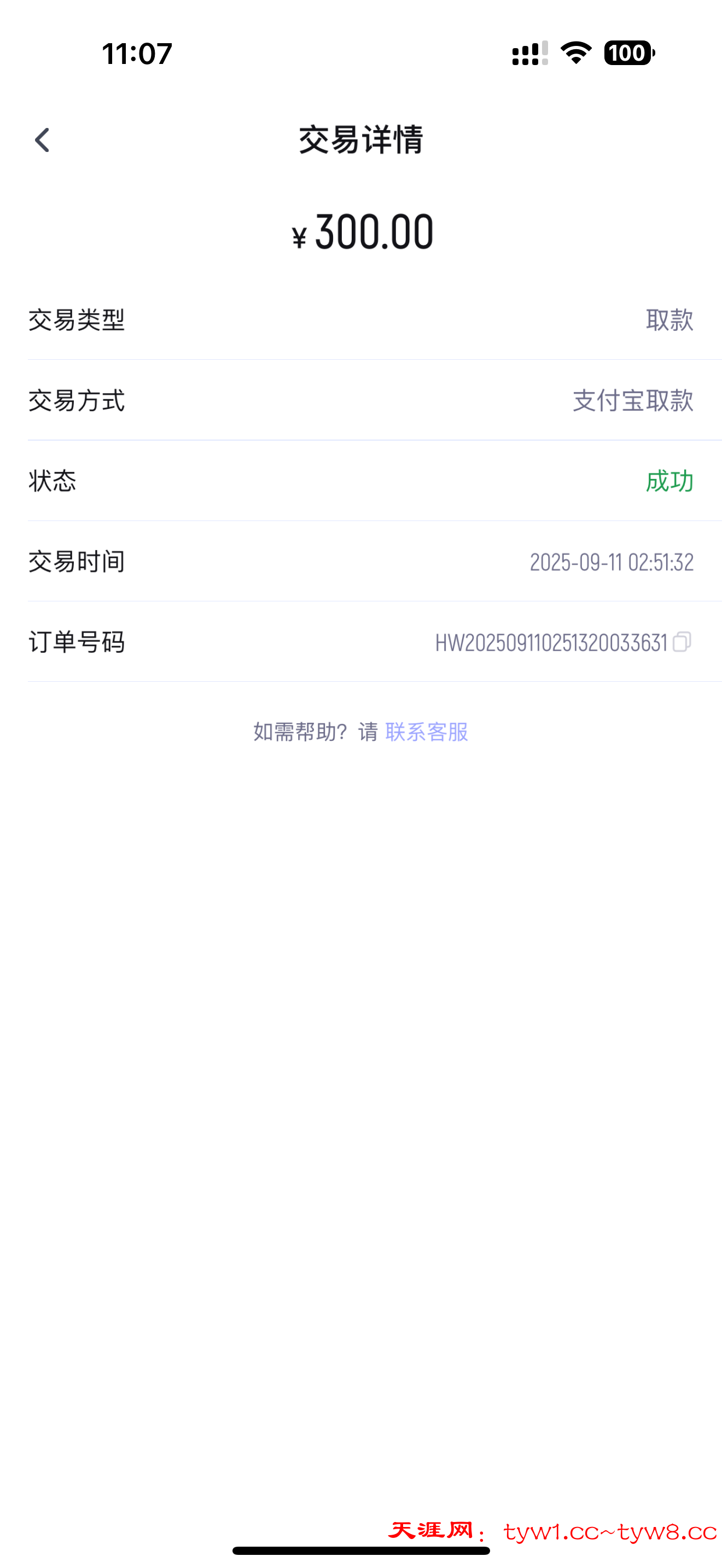Select the transaction time 2025-09-11 02:51:32

(x=611, y=563)
